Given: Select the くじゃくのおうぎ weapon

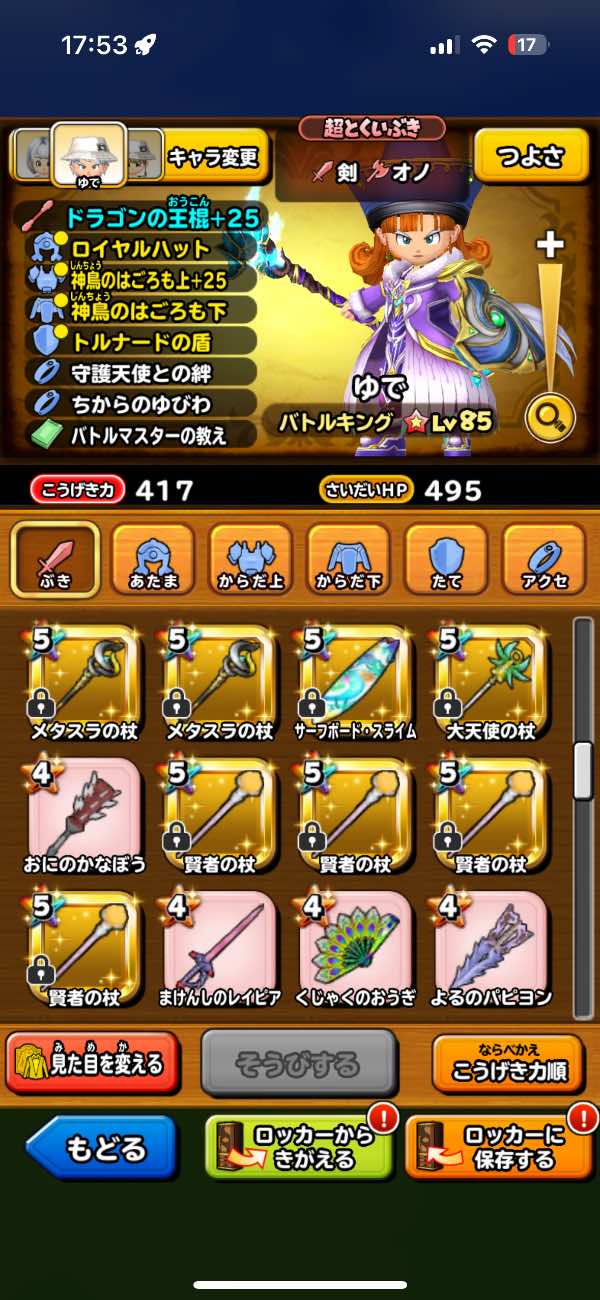Looking at the screenshot, I should pyautogui.click(x=356, y=945).
